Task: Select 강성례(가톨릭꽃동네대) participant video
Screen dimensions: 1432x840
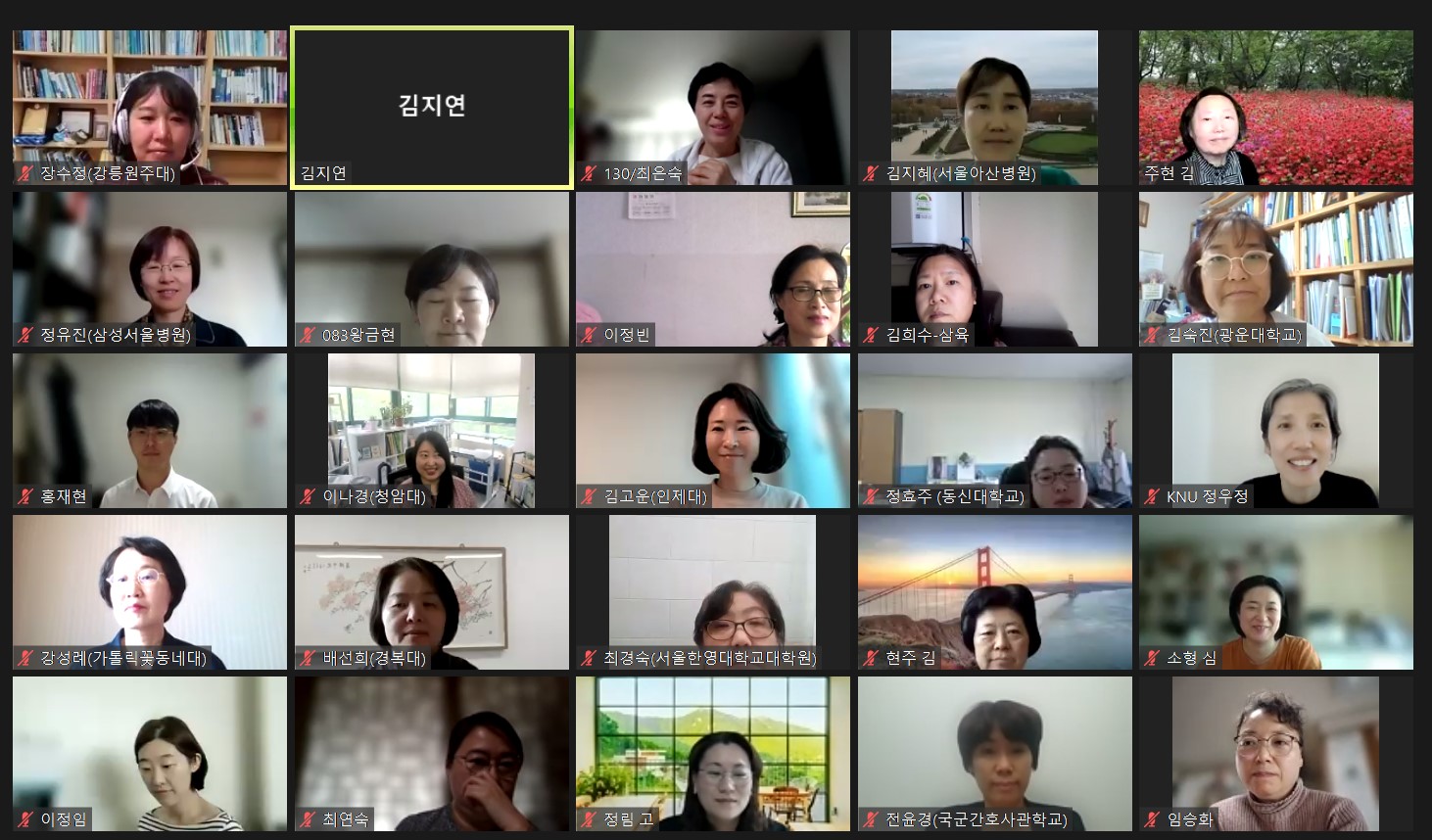Action: (x=149, y=592)
